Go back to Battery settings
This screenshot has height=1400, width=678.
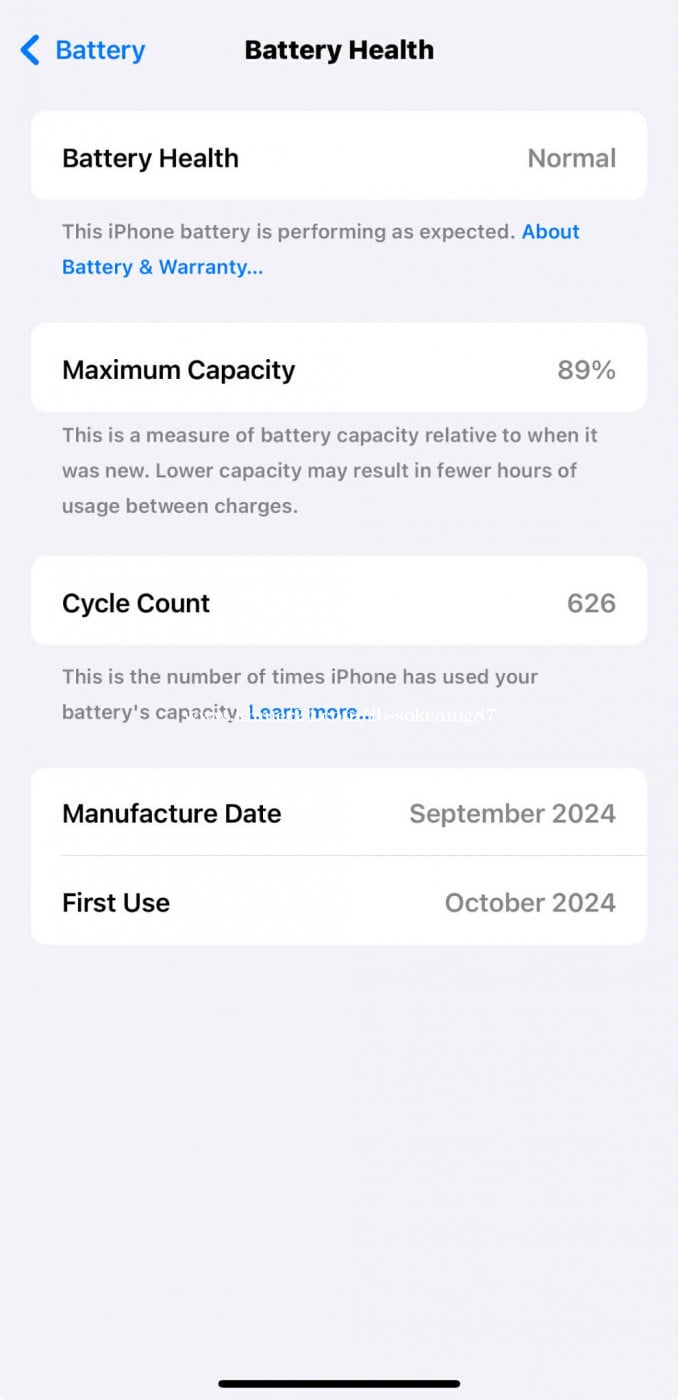pos(83,50)
